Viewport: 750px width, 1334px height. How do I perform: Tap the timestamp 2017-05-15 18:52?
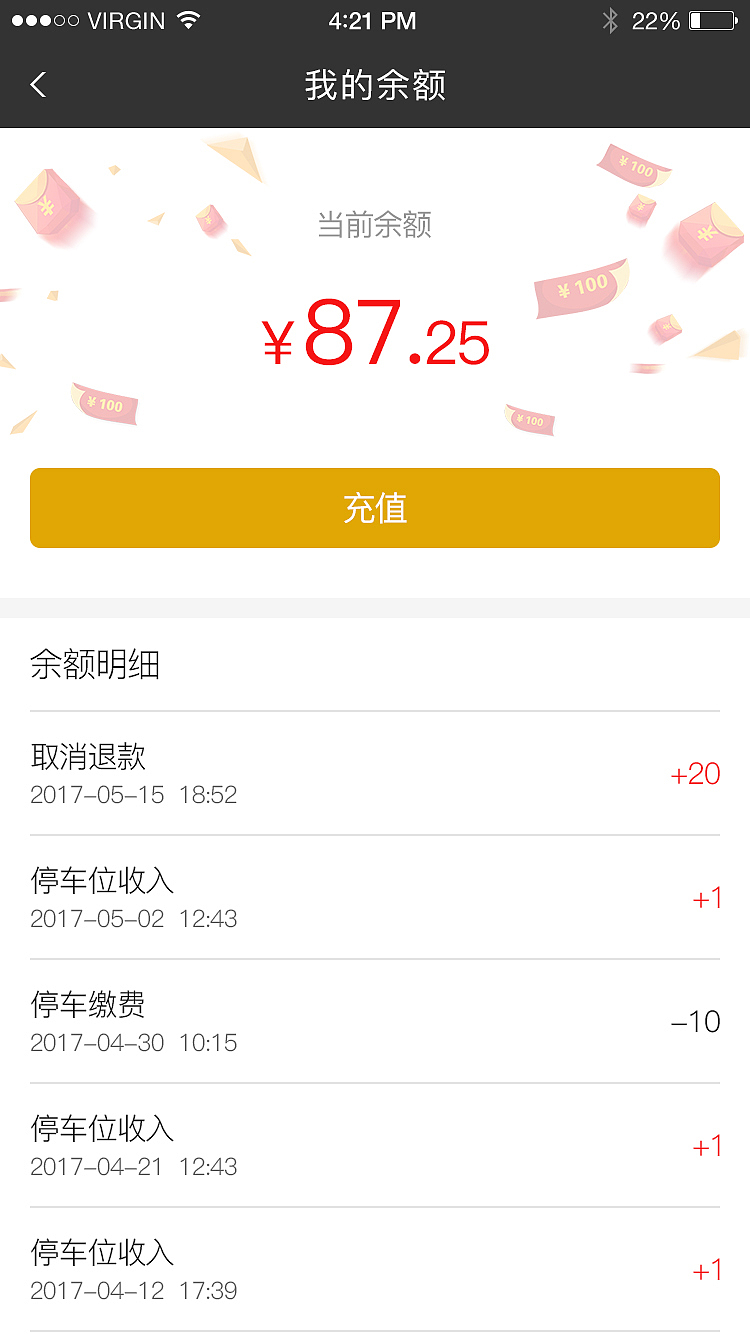[133, 794]
